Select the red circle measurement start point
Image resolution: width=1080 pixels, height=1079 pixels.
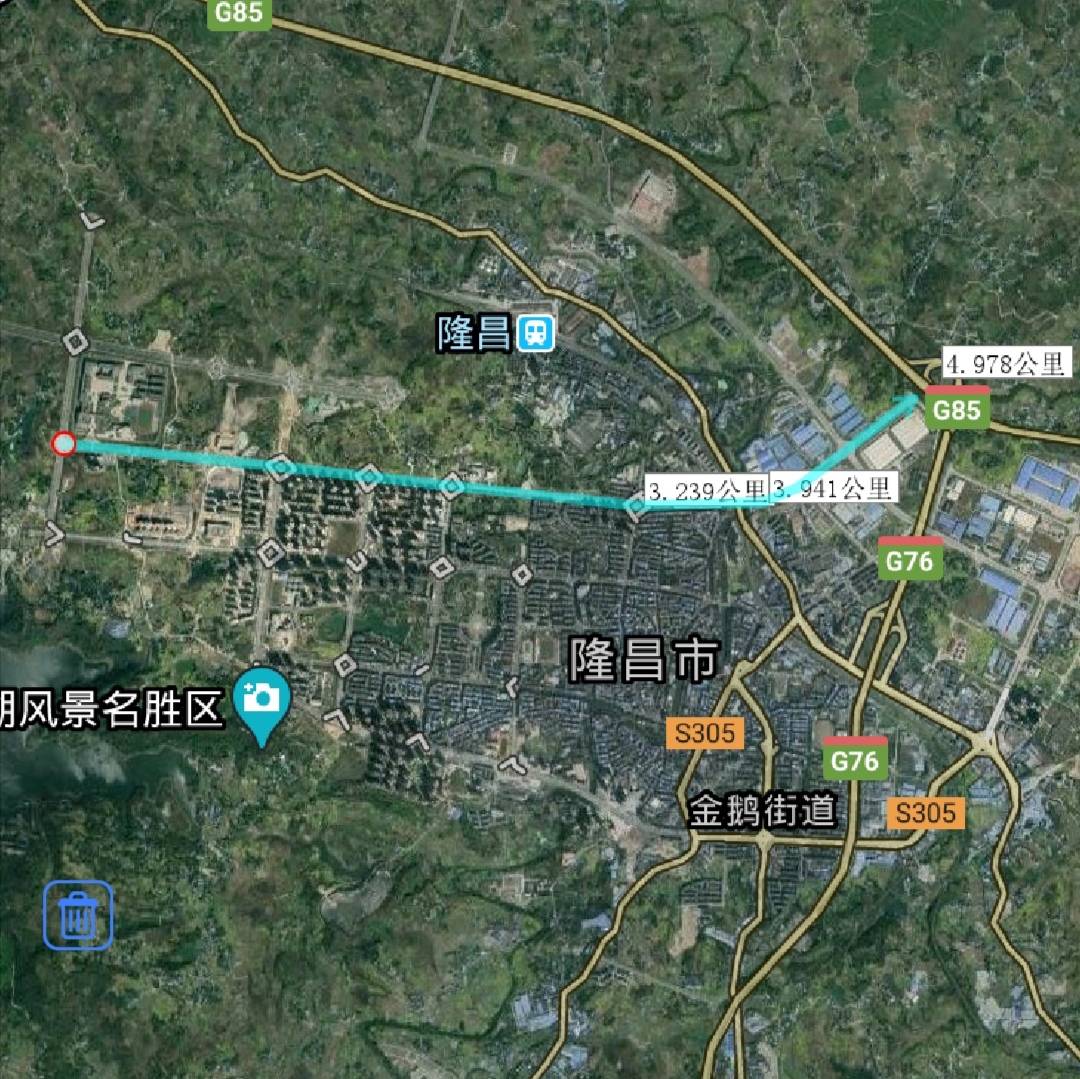64,443
